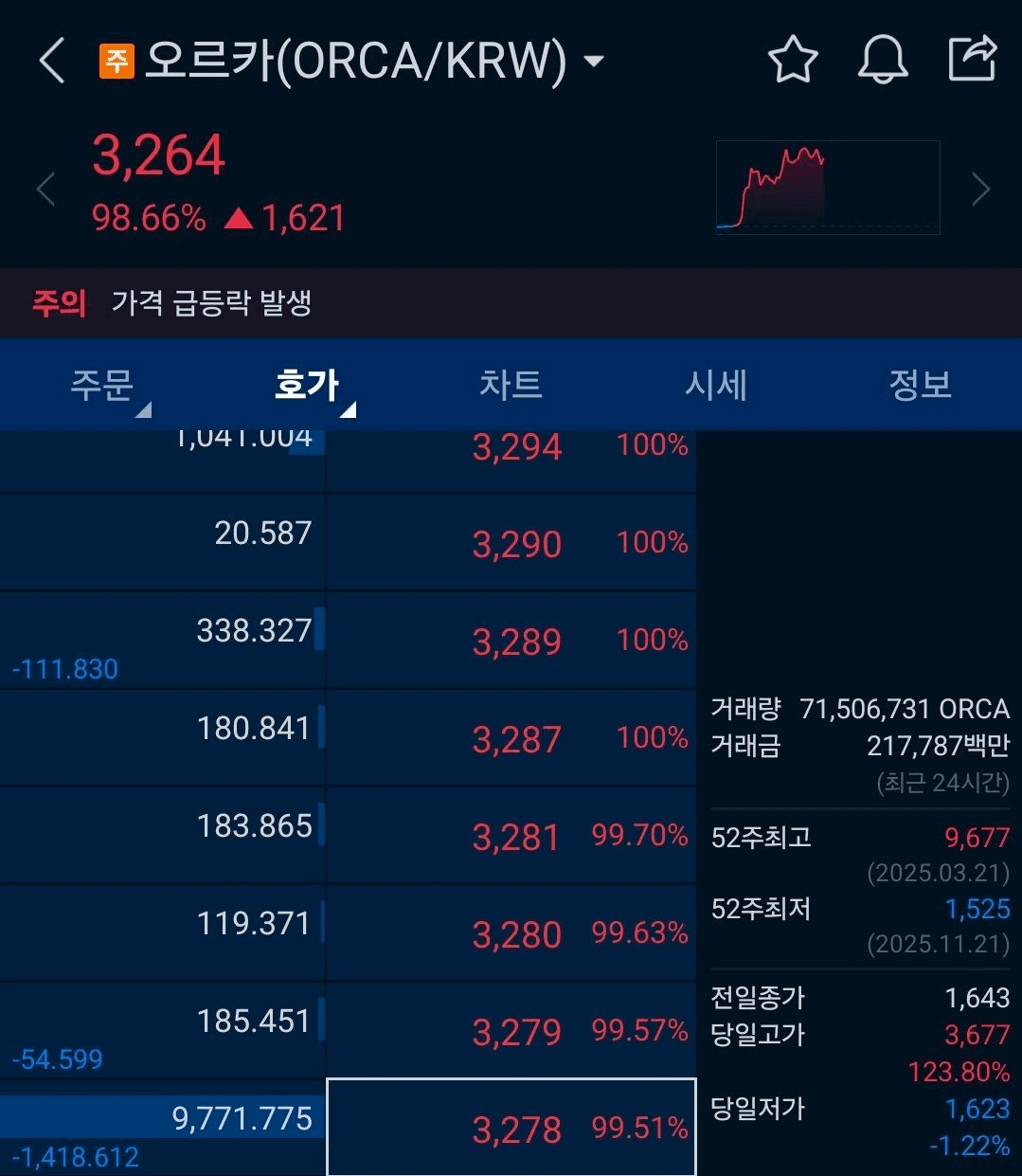1022x1176 pixels.
Task: Select the 3,289 ask price row
Action: click(x=516, y=642)
